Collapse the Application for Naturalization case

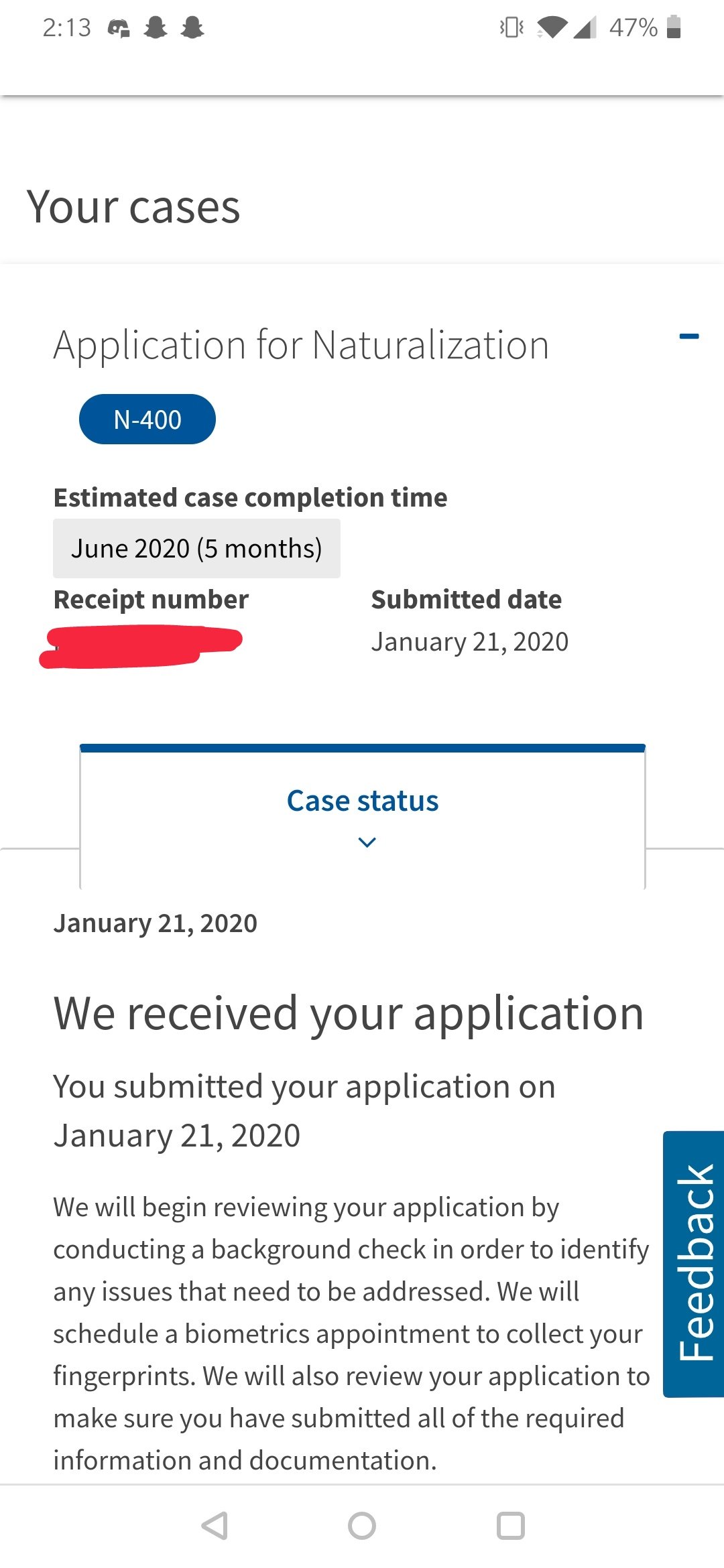(x=689, y=336)
